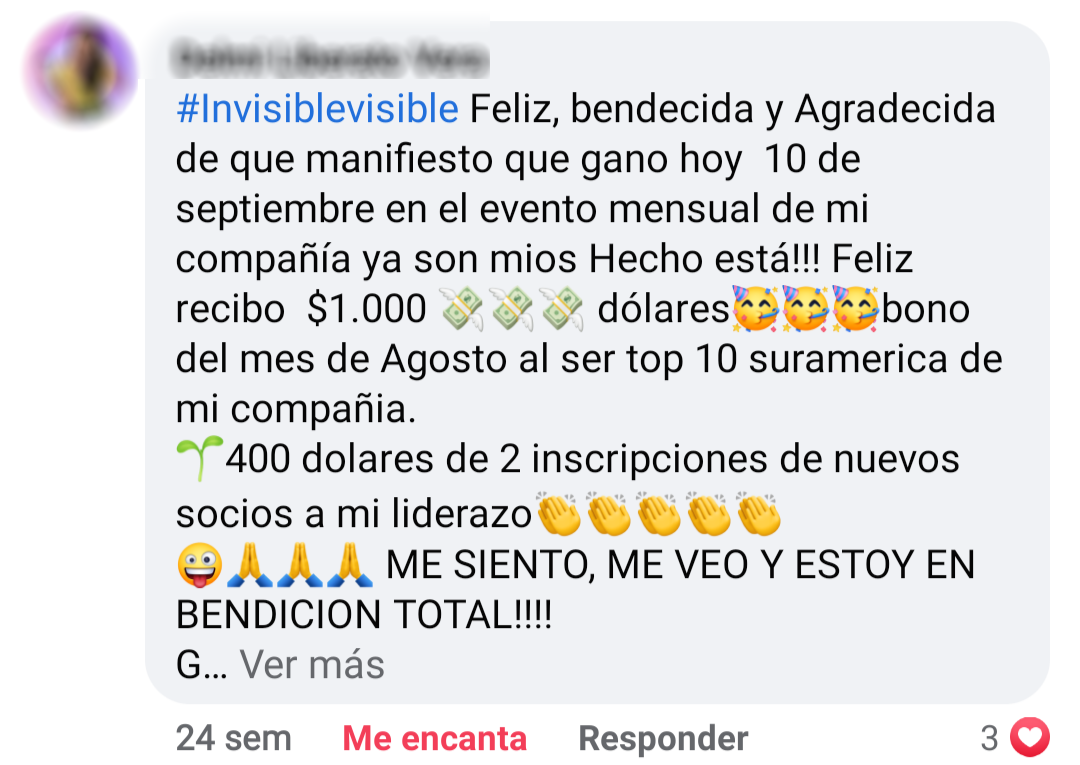Expand comment with Ver más
The image size is (1080, 765).
312,664
